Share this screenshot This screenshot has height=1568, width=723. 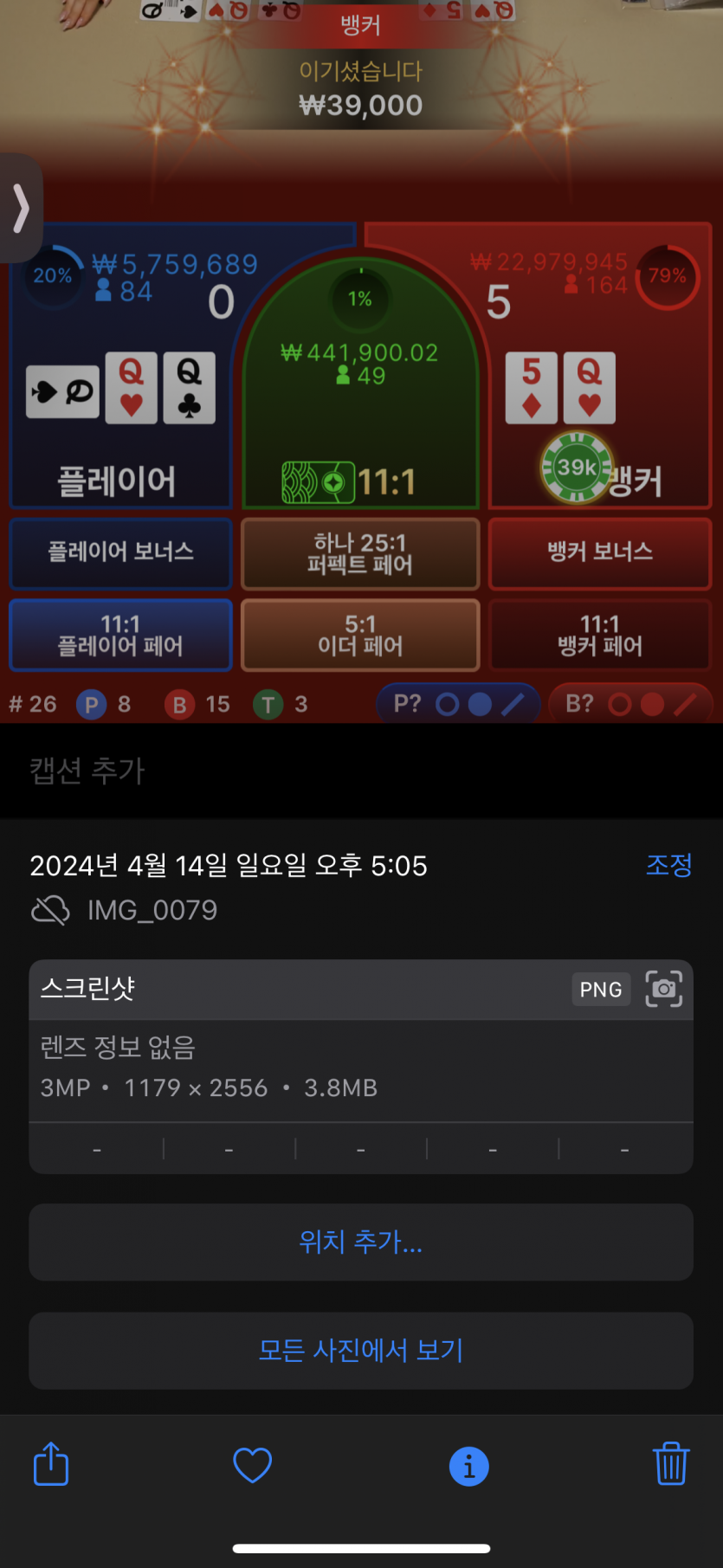[51, 1464]
